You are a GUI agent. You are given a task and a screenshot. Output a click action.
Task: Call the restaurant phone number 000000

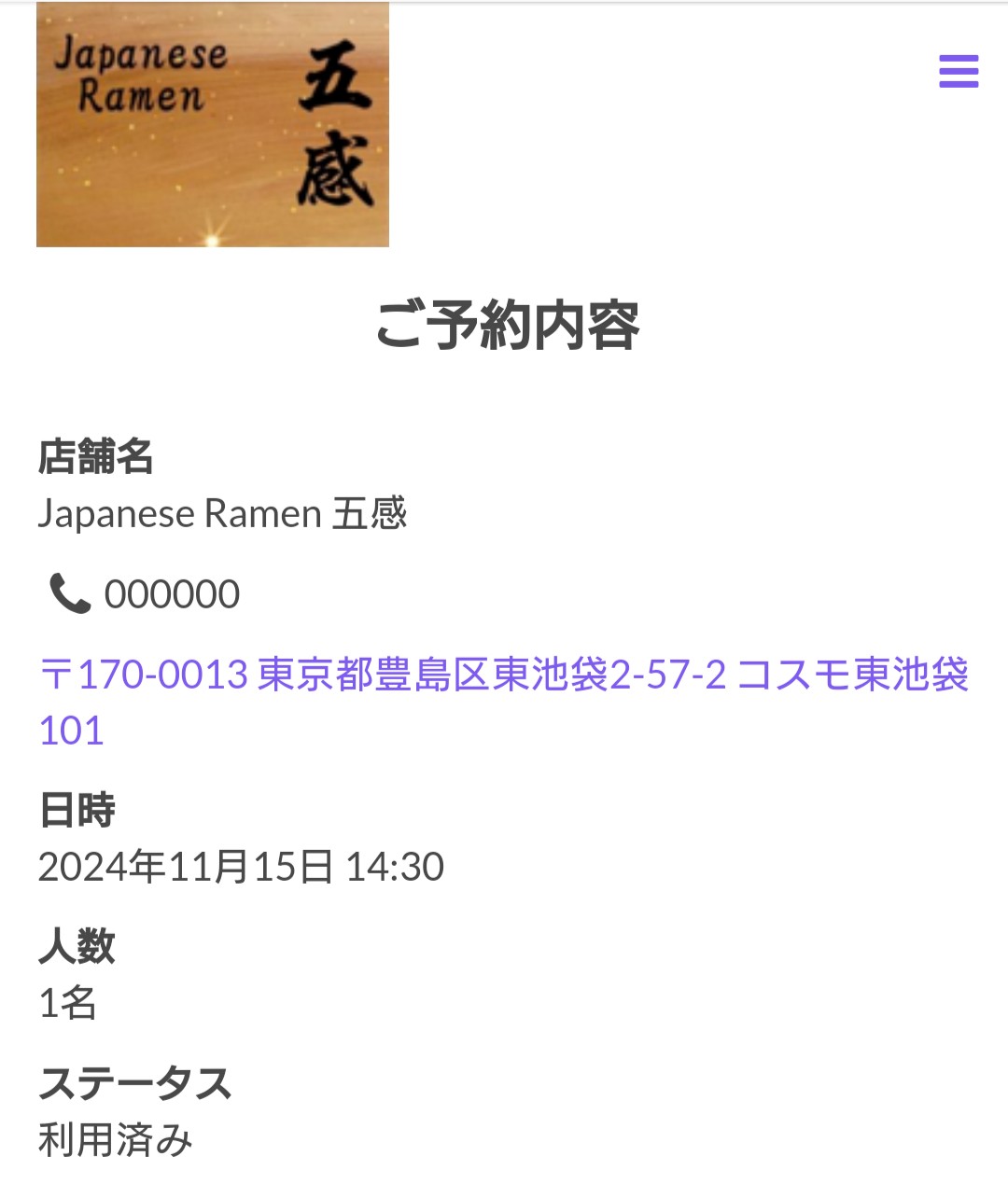[171, 594]
